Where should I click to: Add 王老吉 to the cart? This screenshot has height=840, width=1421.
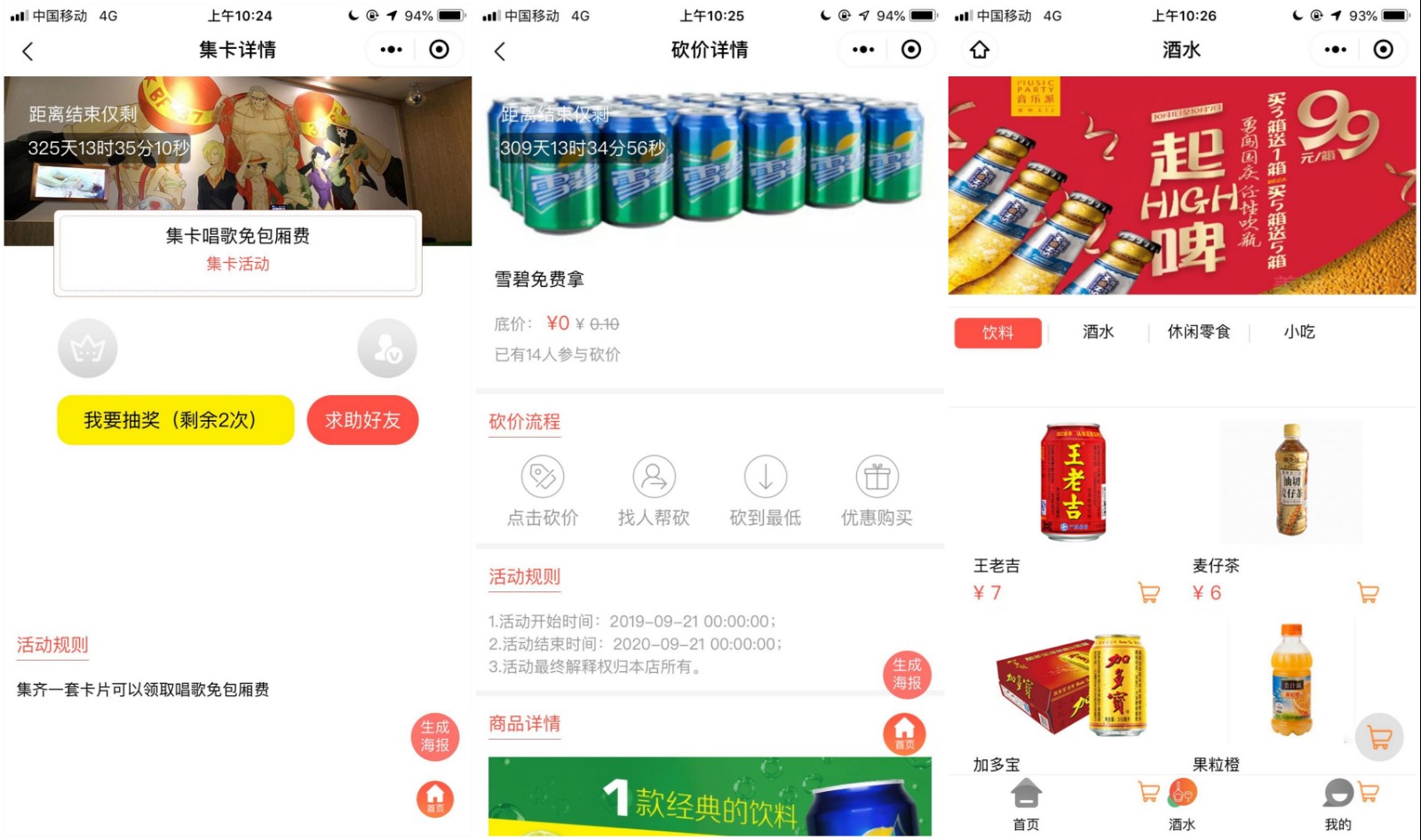point(1148,592)
